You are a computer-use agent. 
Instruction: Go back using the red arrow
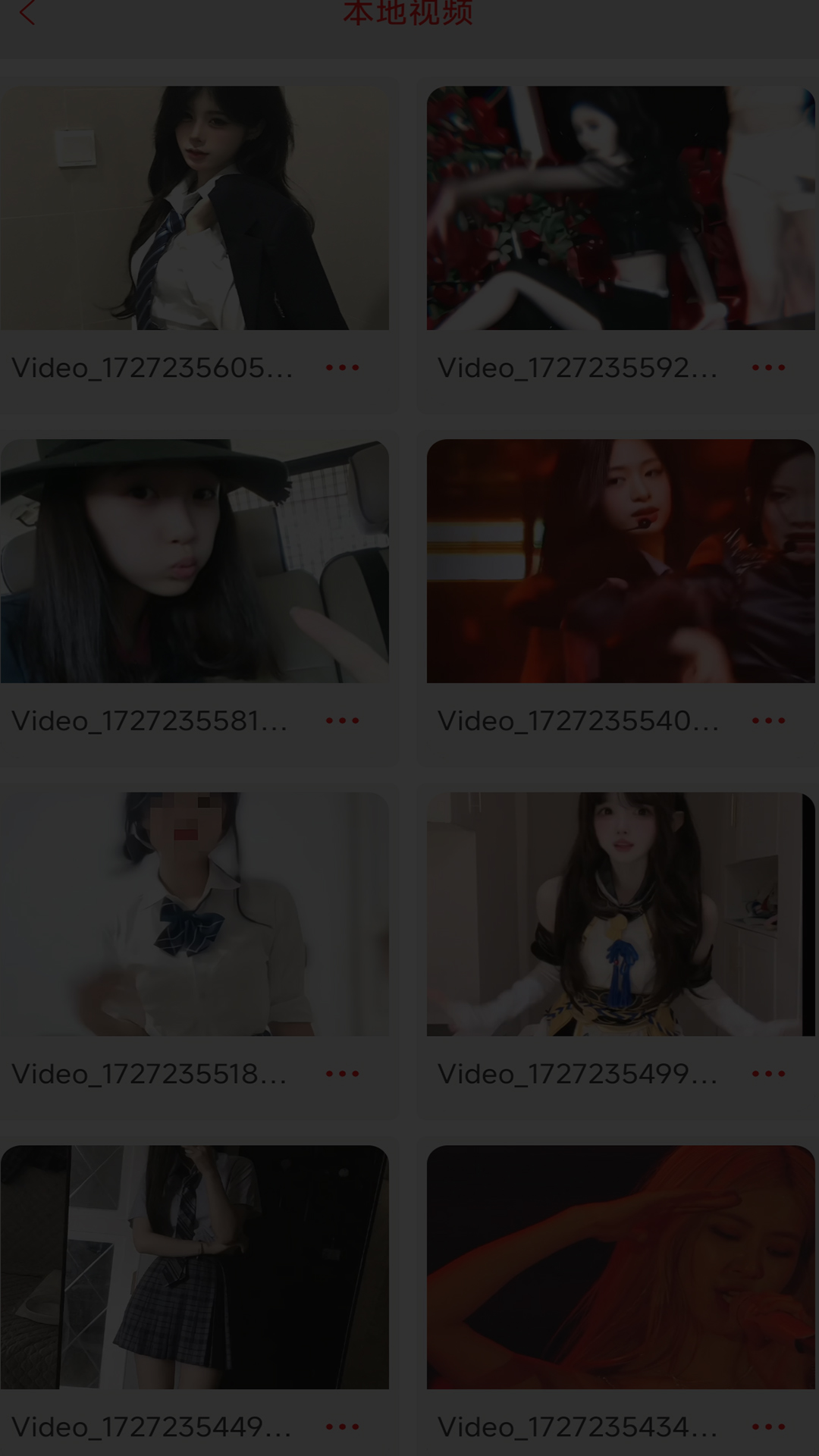27,13
